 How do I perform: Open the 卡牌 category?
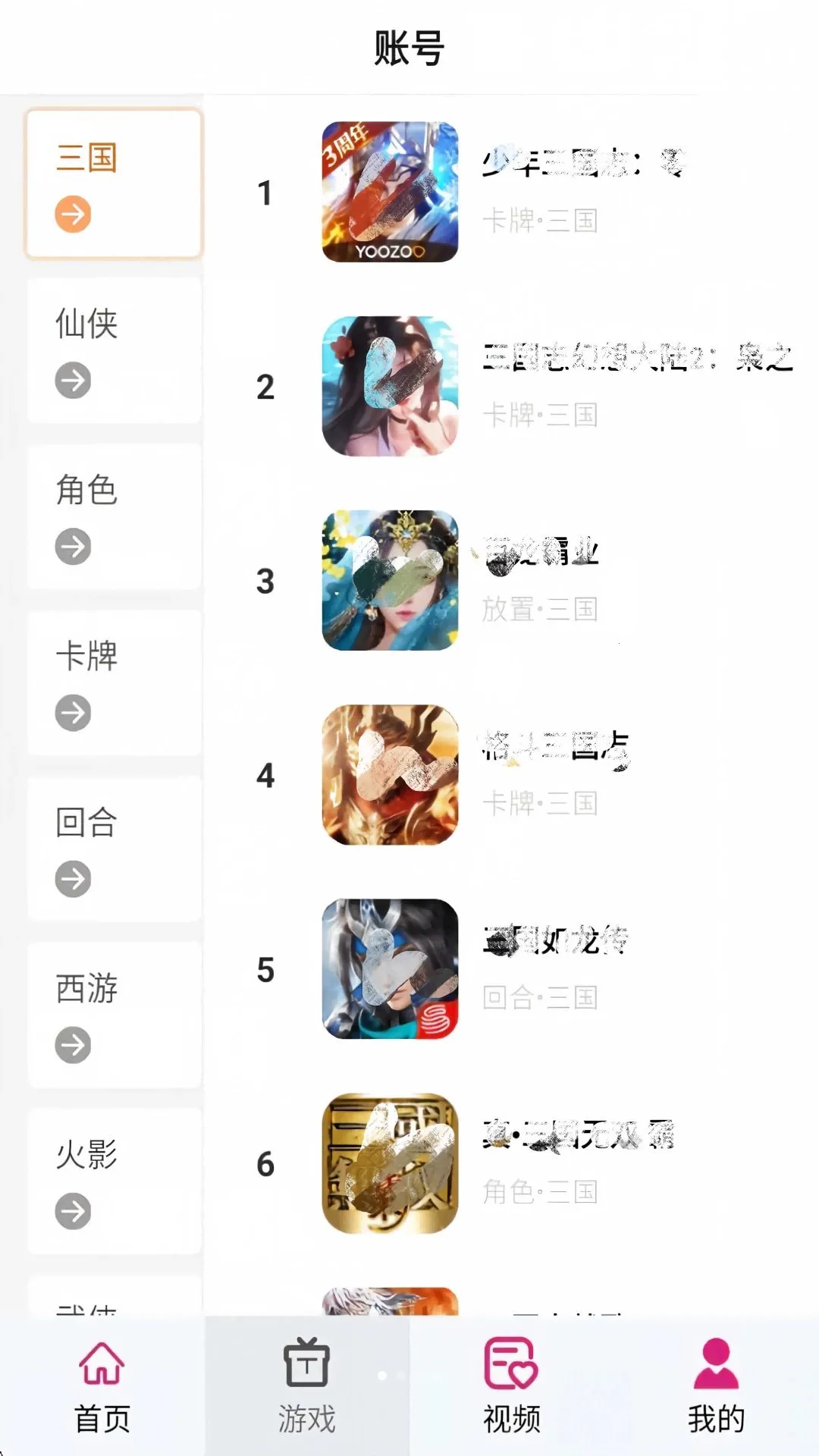[x=115, y=682]
